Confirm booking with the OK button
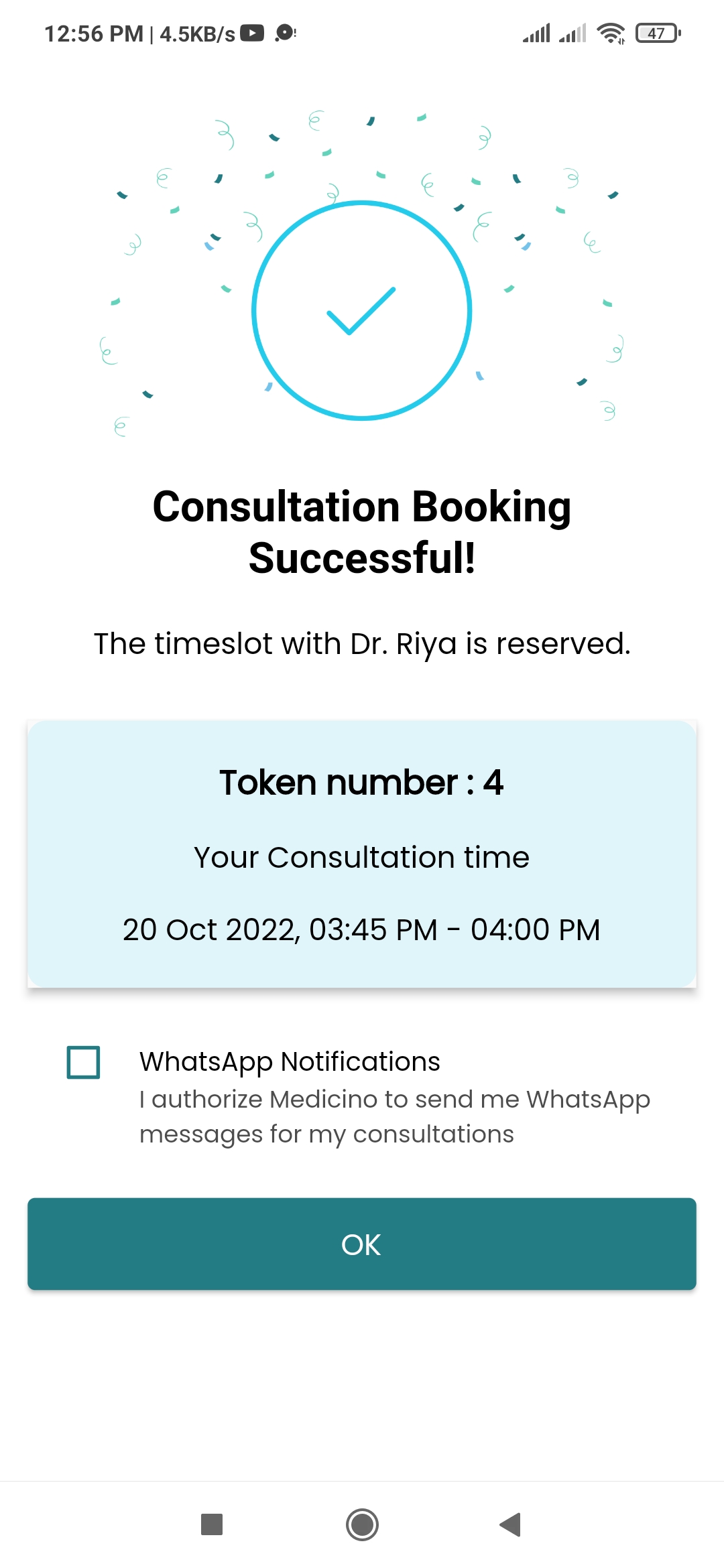This screenshot has width=724, height=1568. (x=362, y=1244)
